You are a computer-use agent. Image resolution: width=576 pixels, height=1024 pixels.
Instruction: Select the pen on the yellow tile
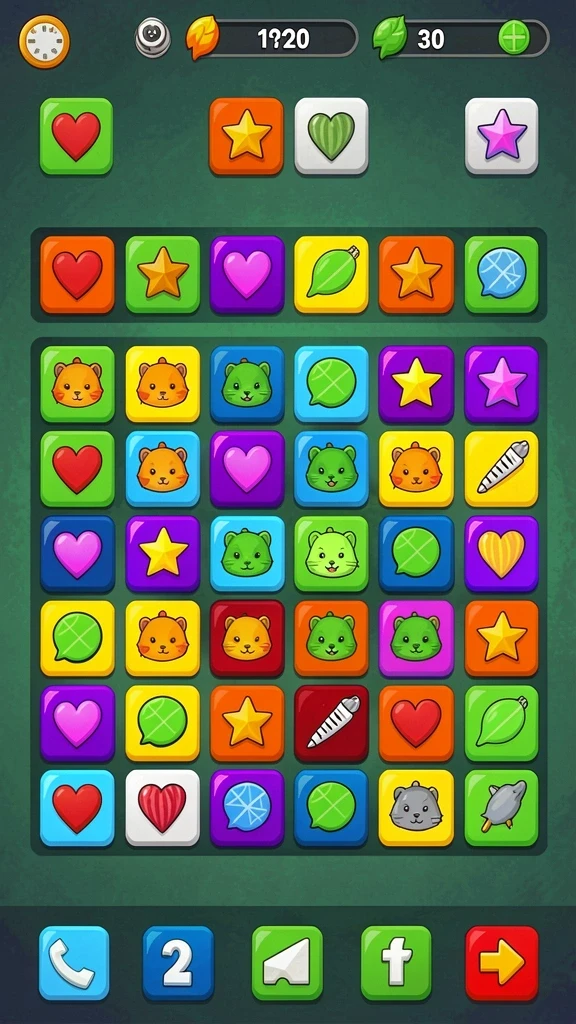click(x=502, y=469)
